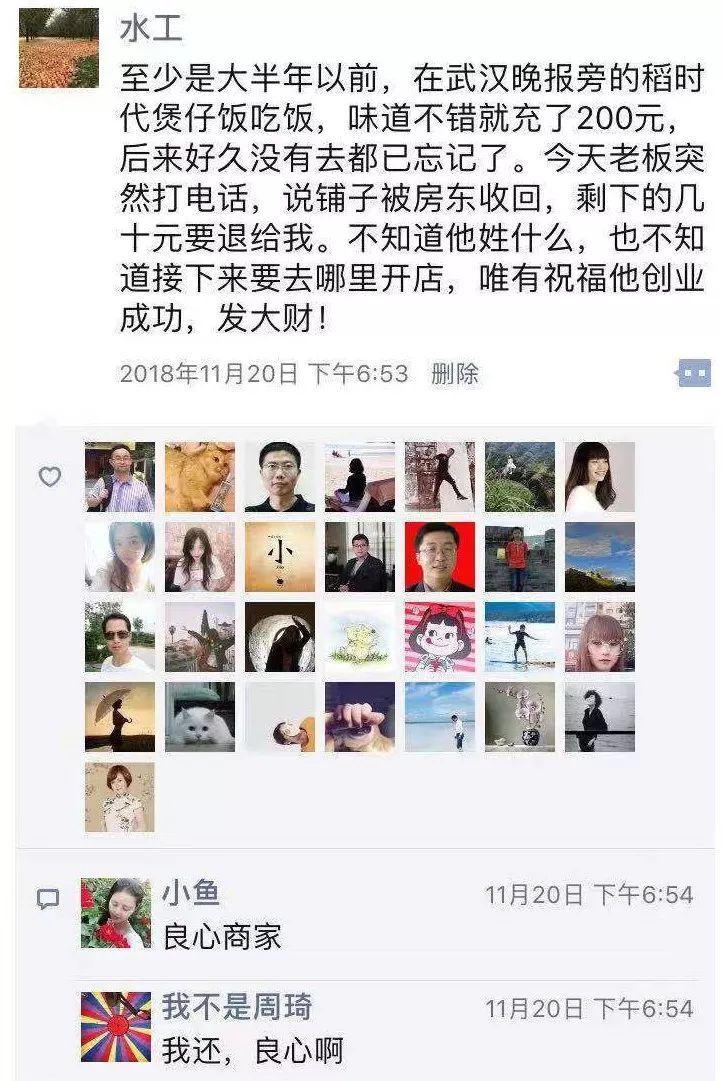Reply to 小鱼's comment 良心商家
The width and height of the screenshot is (723, 1081).
coord(223,936)
